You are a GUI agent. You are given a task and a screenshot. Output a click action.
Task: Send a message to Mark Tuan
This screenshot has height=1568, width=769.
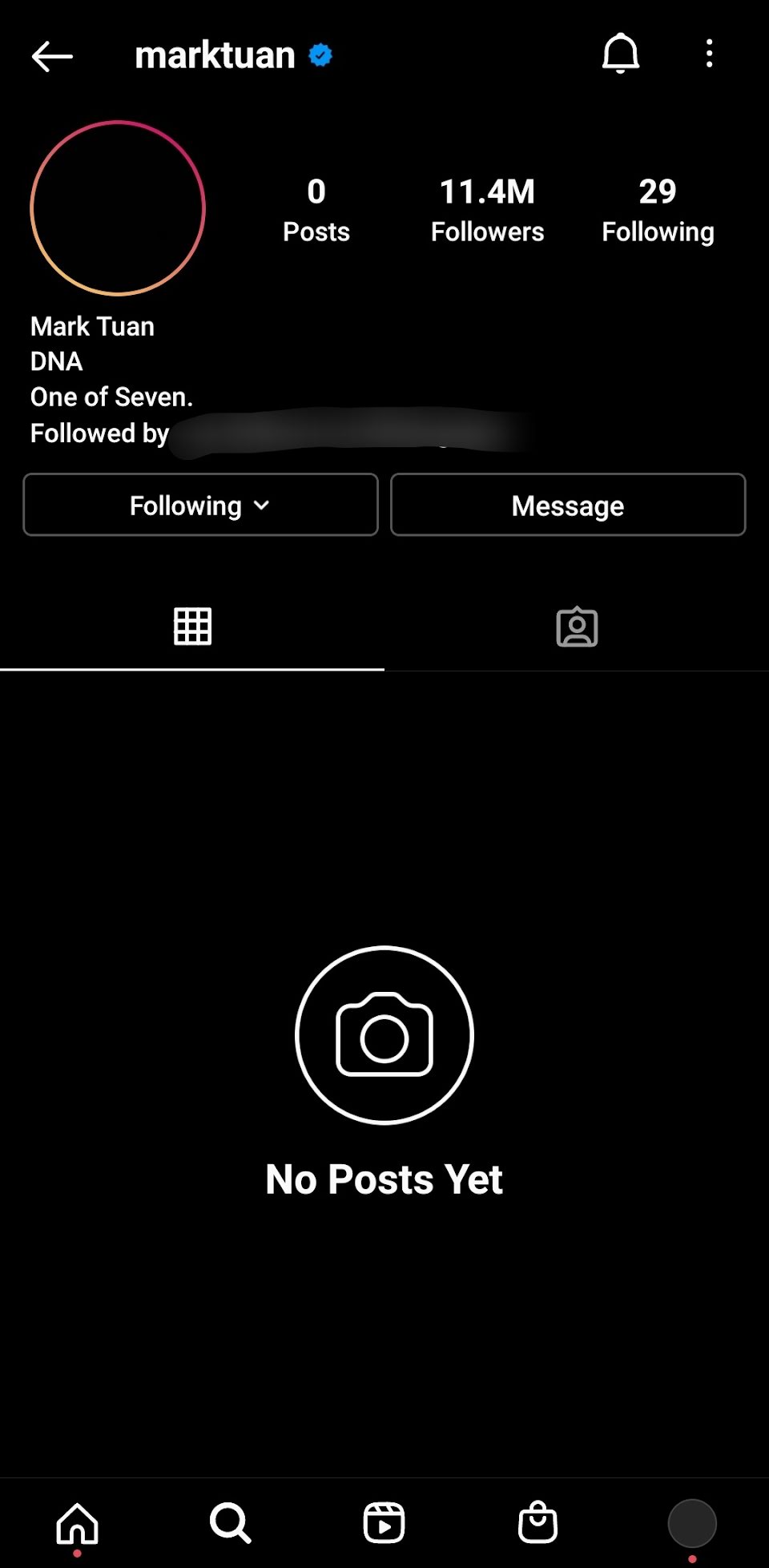pyautogui.click(x=568, y=505)
